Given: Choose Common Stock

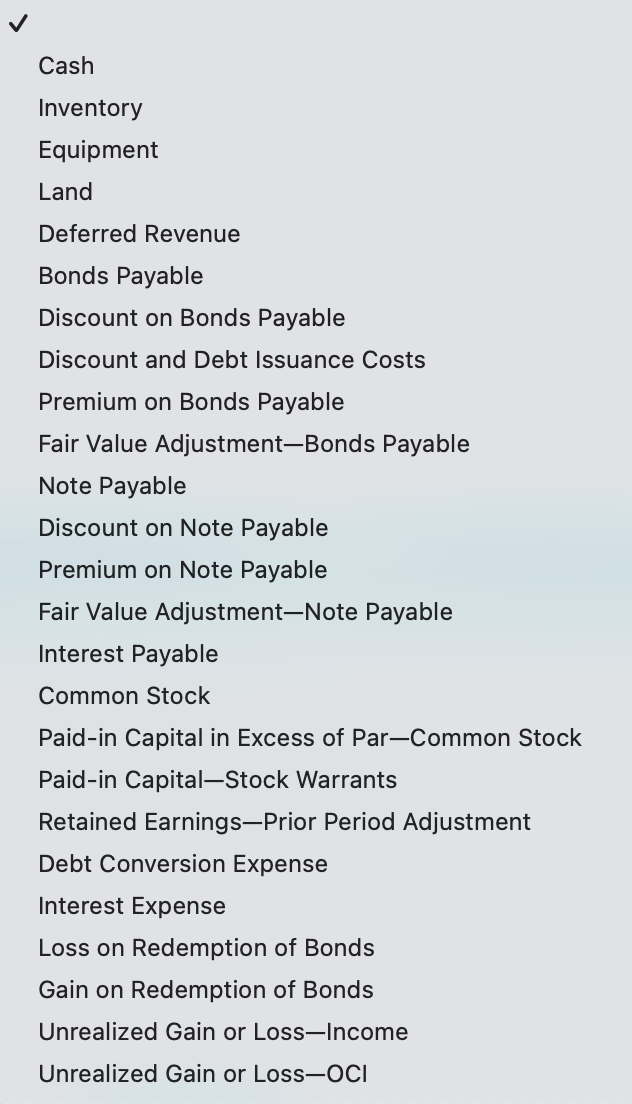Looking at the screenshot, I should [x=124, y=696].
